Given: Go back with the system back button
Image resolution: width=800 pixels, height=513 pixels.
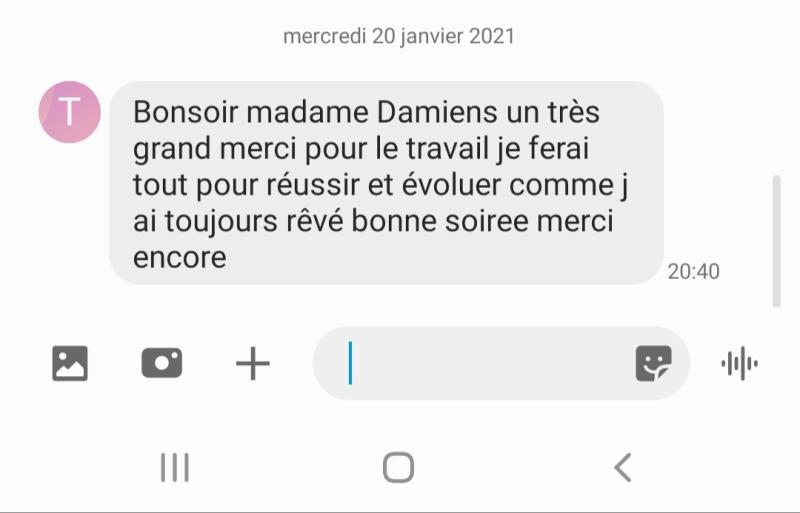Looking at the screenshot, I should (623, 467).
